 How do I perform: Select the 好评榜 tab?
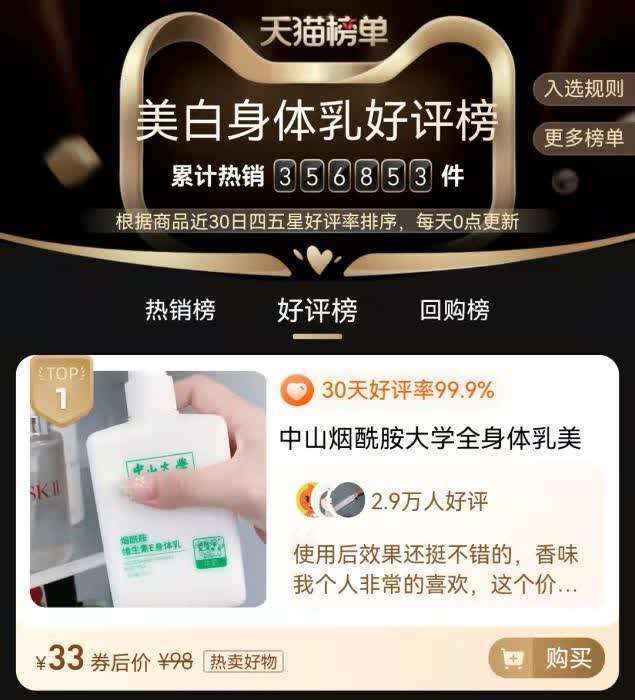coord(317,310)
